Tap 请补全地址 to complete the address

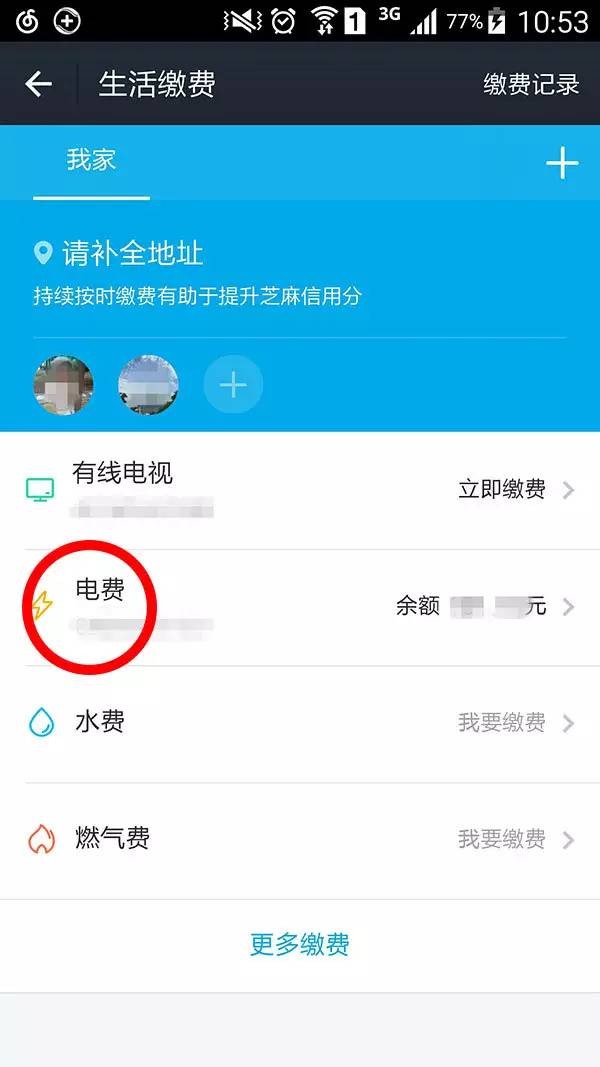tap(132, 254)
